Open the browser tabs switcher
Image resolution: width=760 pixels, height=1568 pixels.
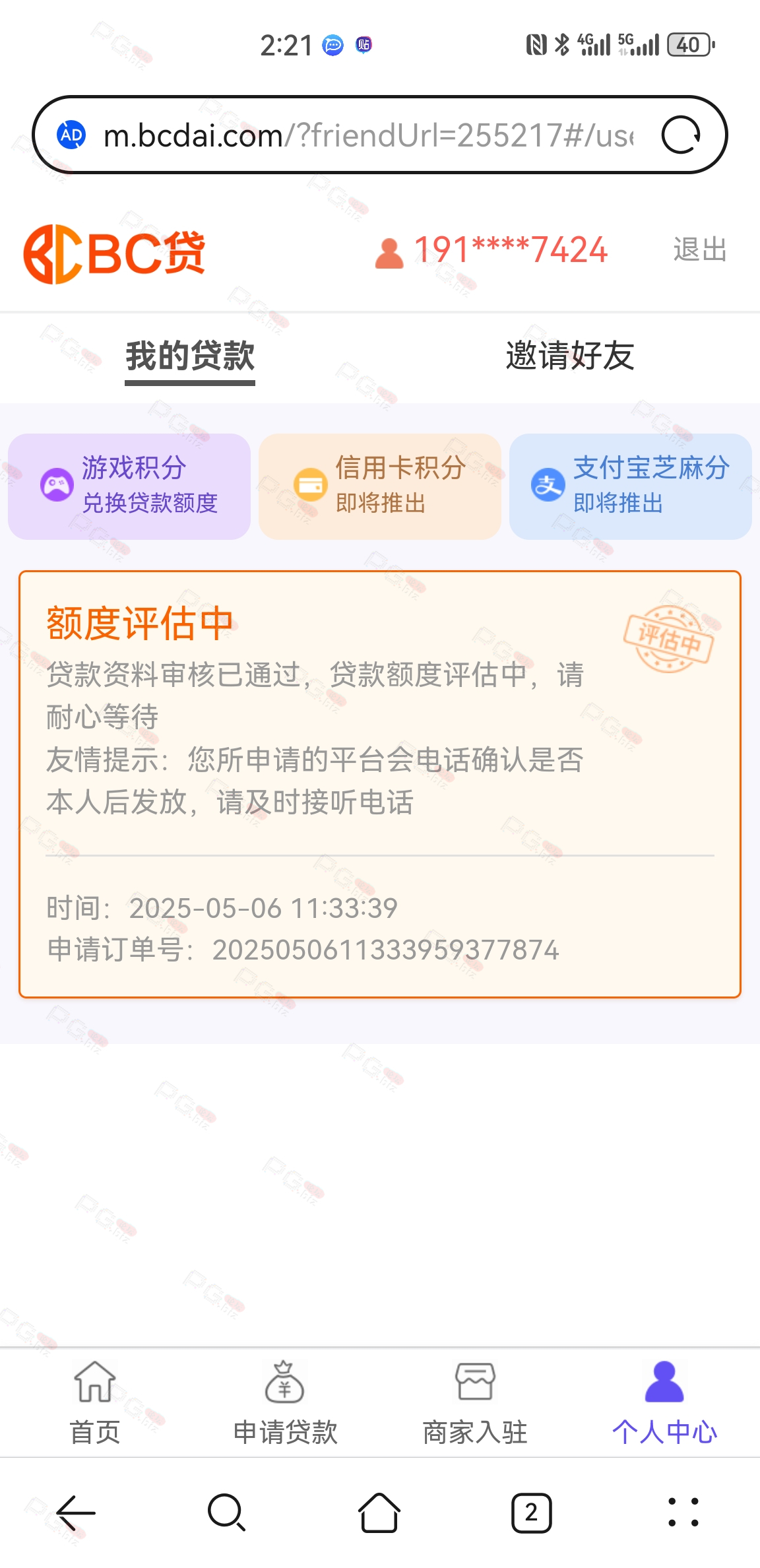[531, 1513]
